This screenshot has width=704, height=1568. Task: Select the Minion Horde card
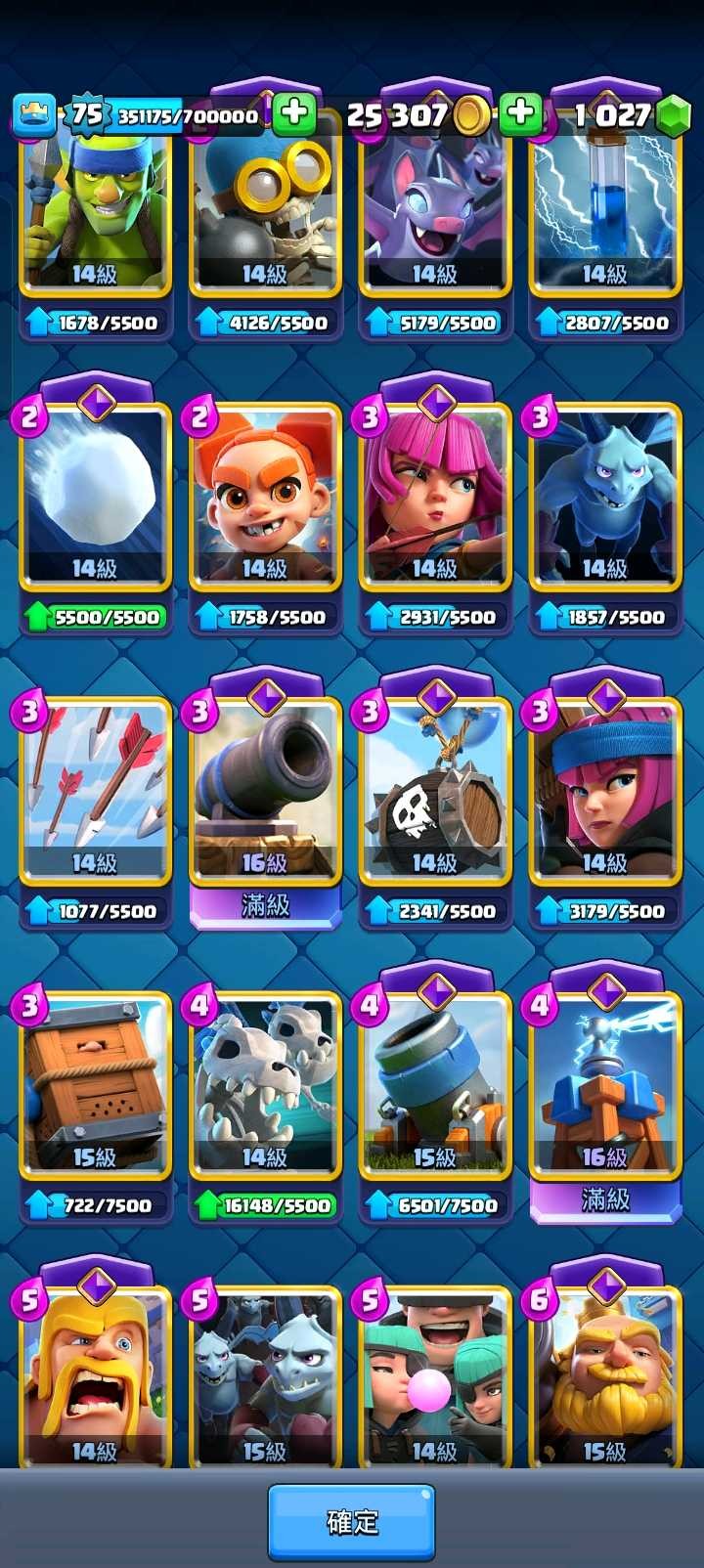265,1378
